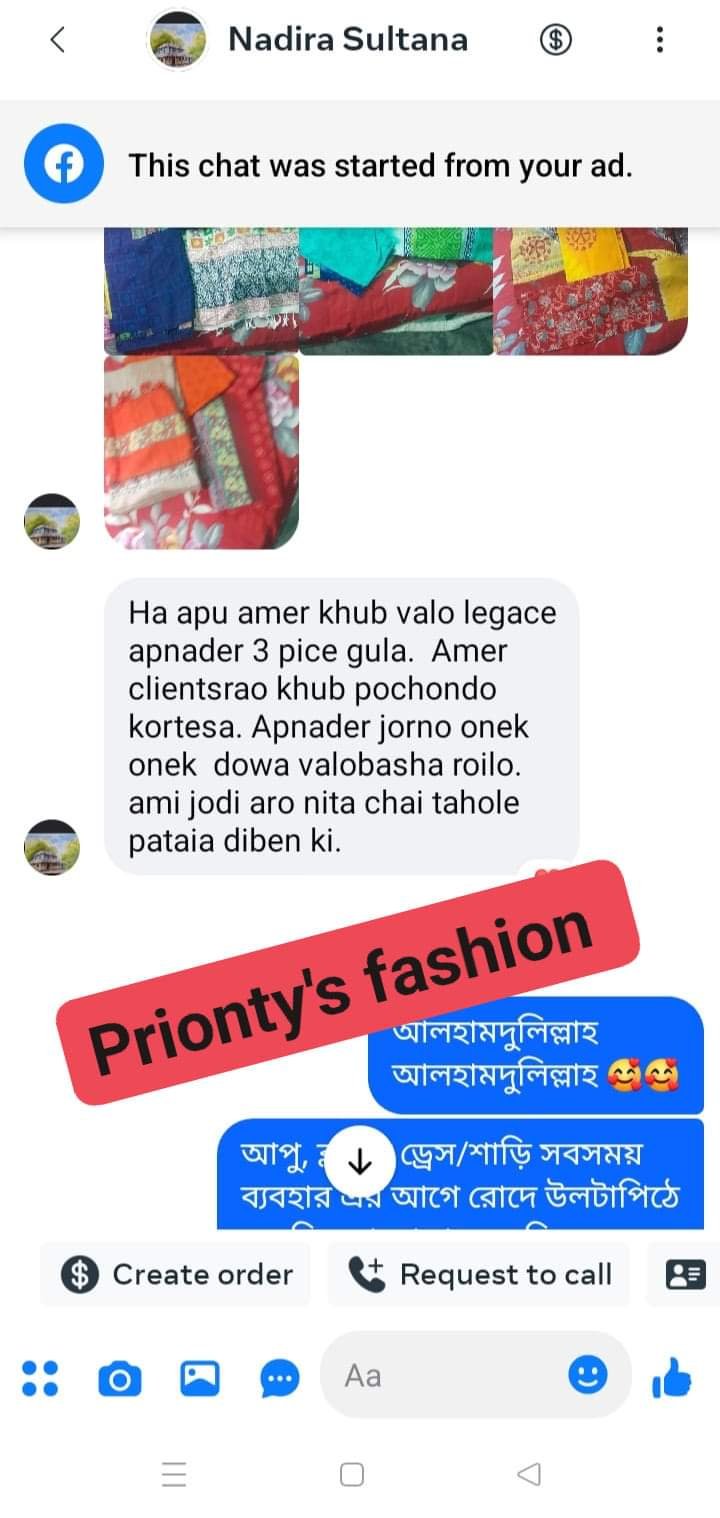Open the contact card icon beside Request to call
Viewport: 720px width, 1518px height.
tap(685, 1274)
